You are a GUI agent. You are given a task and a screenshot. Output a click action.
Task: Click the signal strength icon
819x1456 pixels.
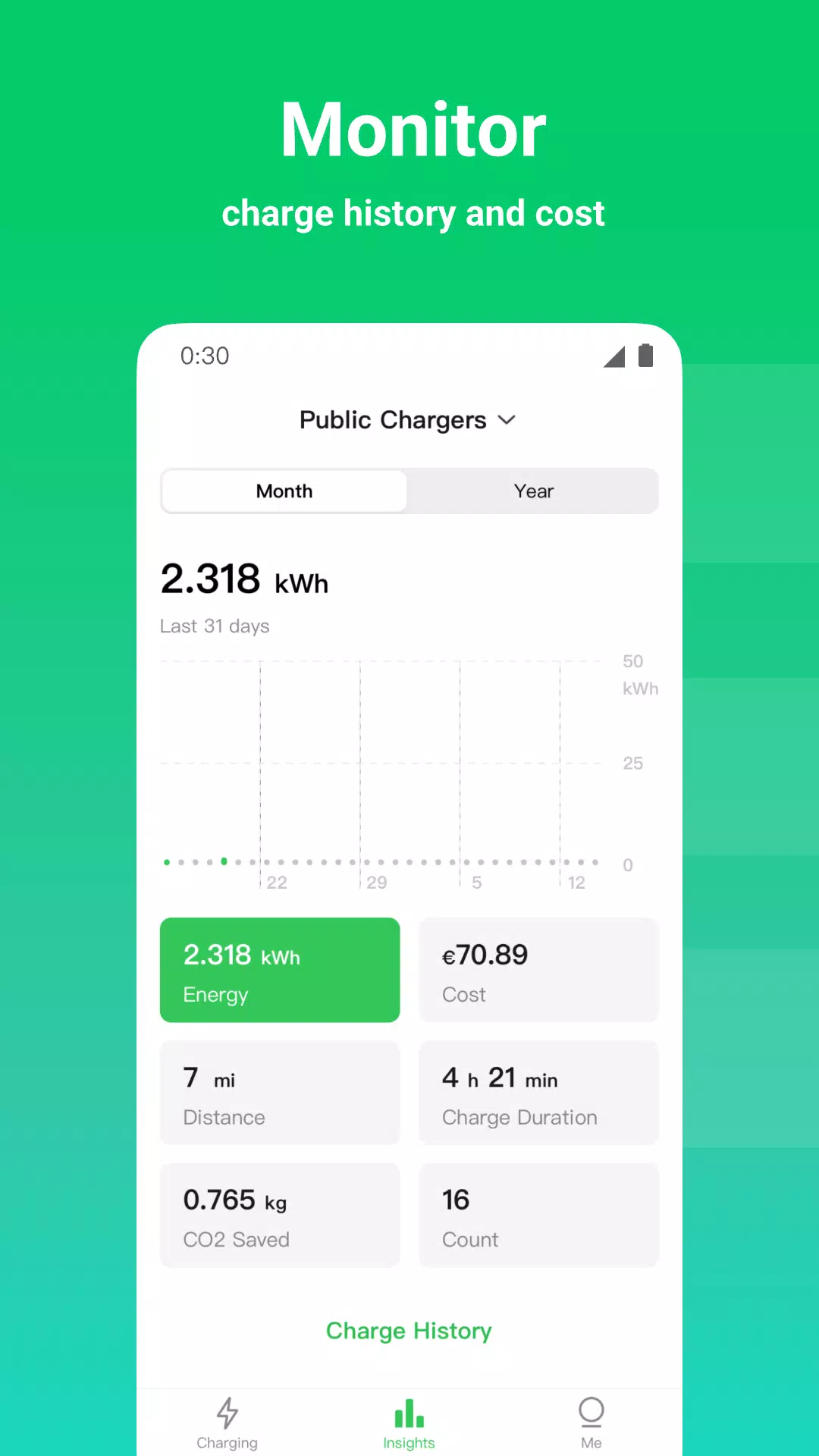pyautogui.click(x=613, y=356)
